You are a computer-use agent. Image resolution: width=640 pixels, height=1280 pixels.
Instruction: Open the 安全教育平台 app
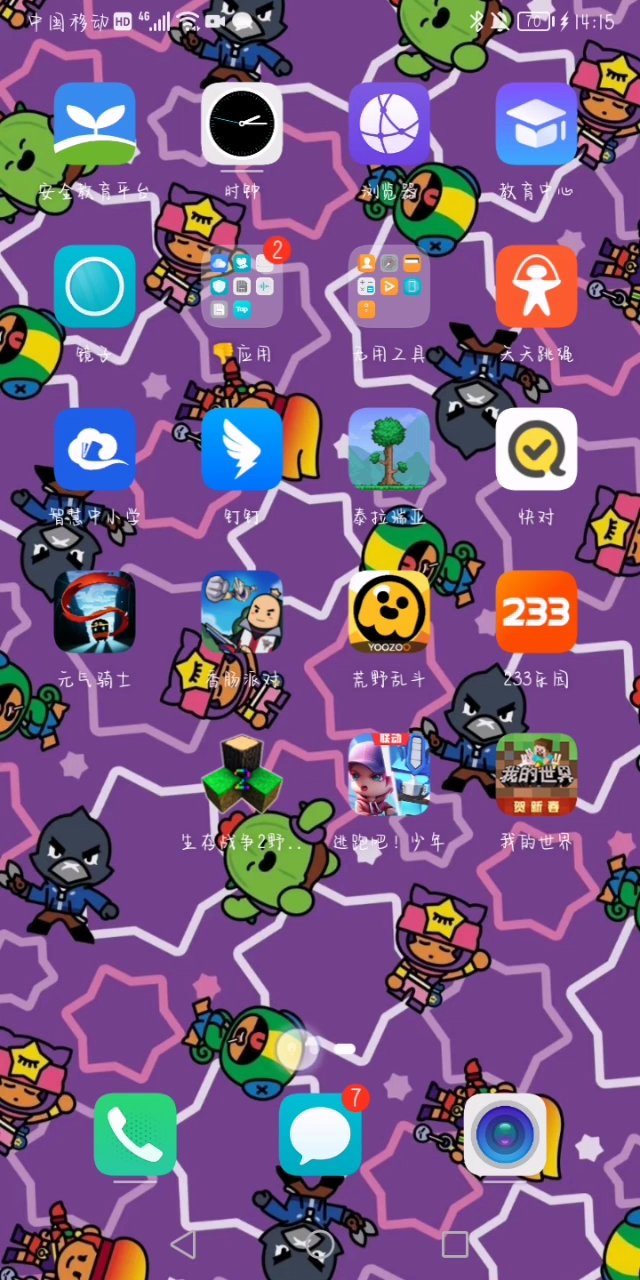[95, 124]
